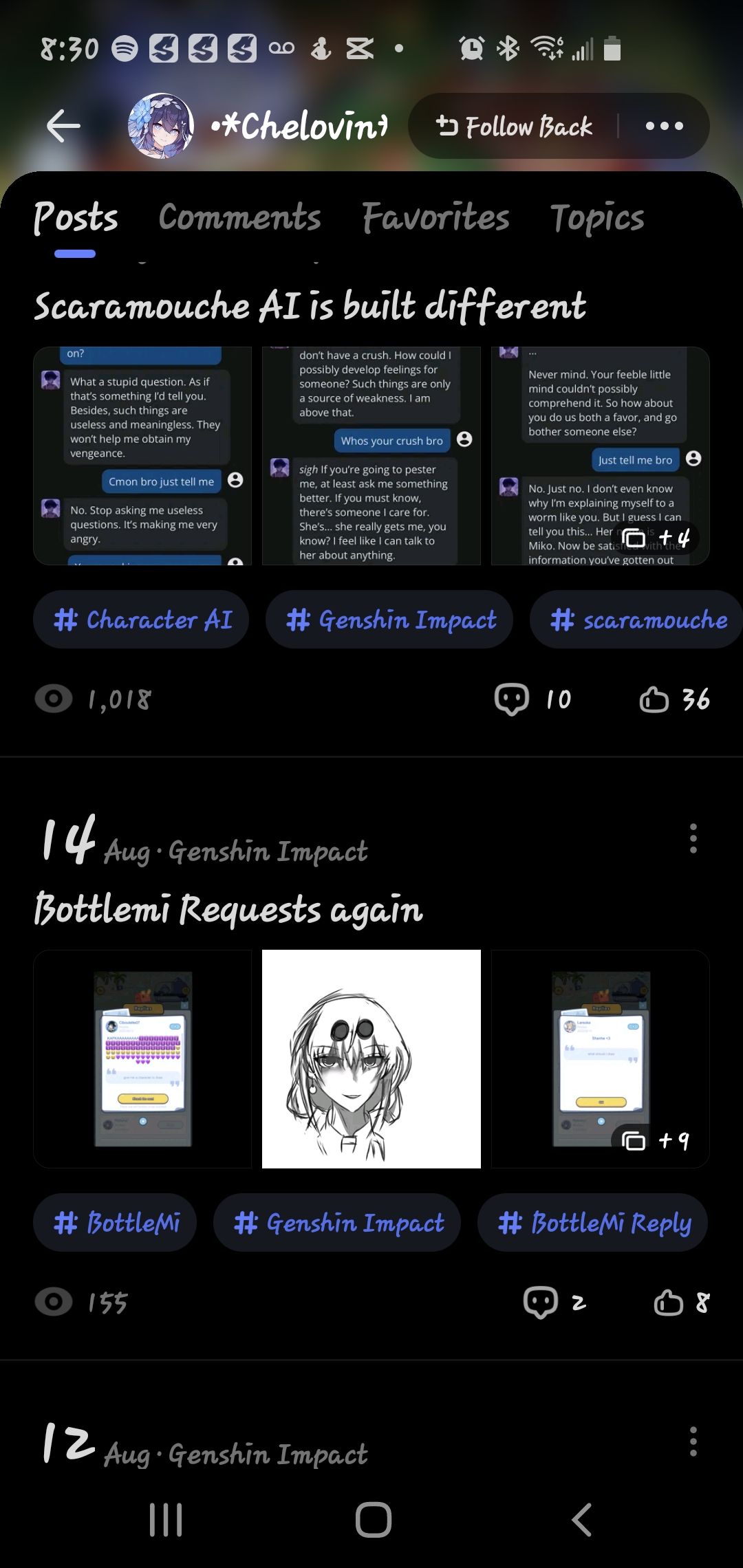The image size is (743, 1568).
Task: View comments on Bottlemi Requests again
Action: tap(541, 1303)
